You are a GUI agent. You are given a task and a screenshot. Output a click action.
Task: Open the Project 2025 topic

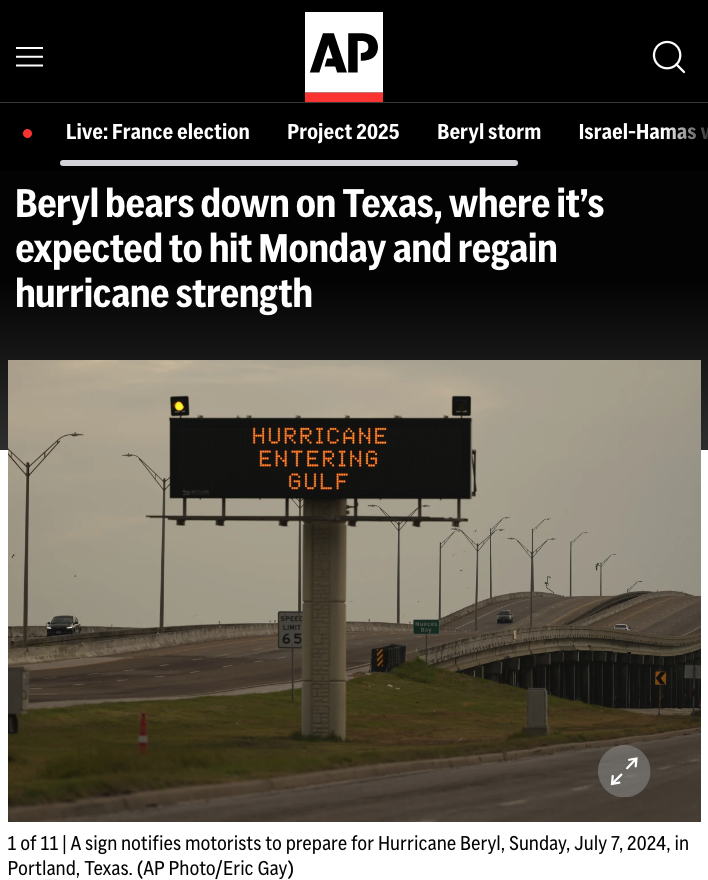[343, 132]
